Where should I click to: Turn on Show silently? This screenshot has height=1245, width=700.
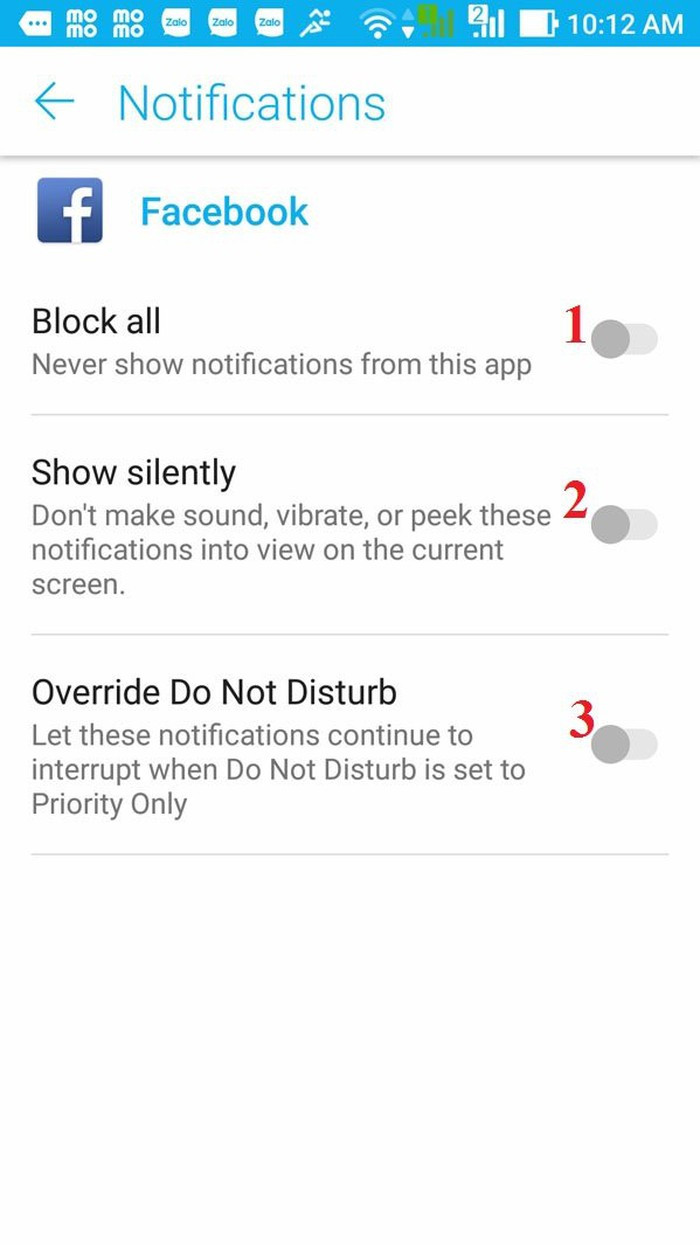624,524
